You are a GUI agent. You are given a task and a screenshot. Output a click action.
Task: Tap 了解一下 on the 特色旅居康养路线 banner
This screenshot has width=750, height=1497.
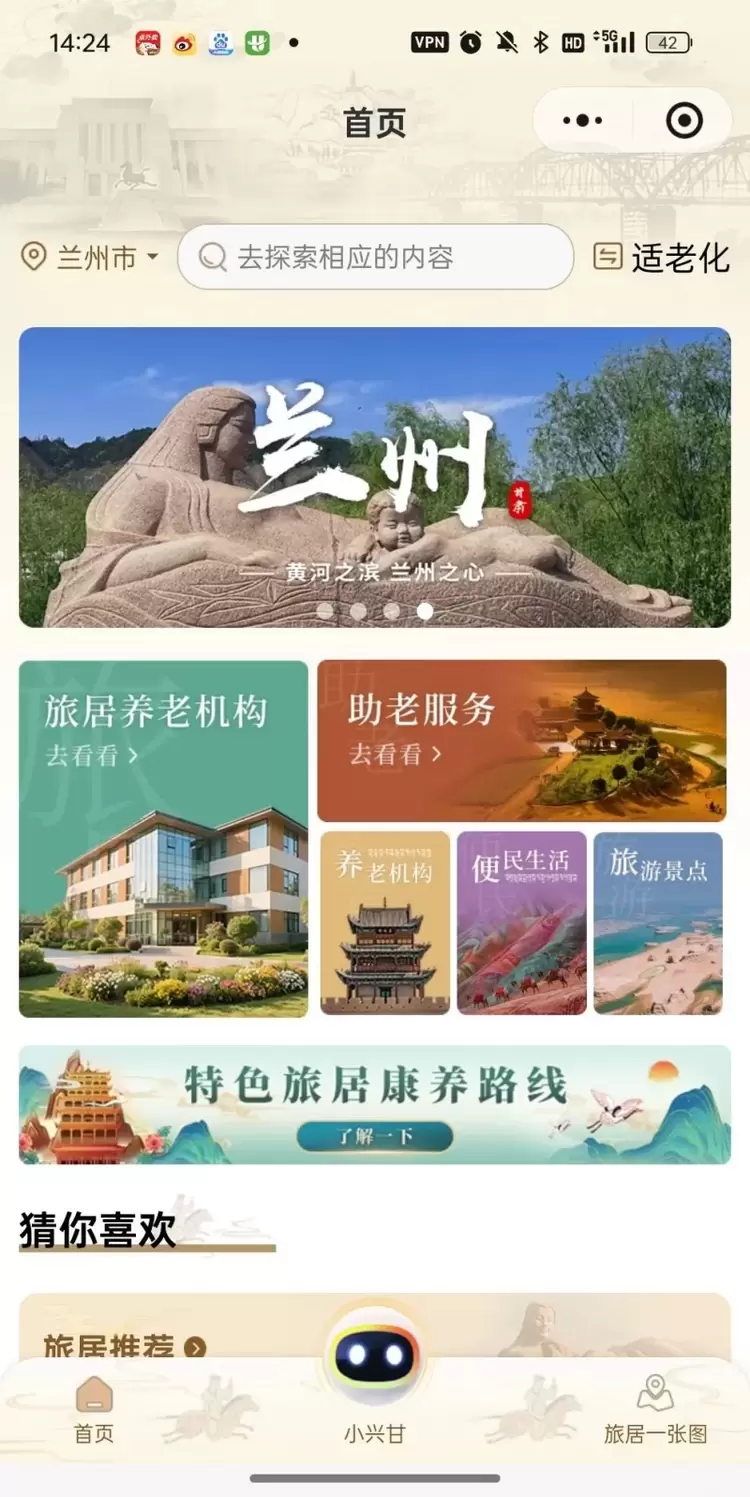click(x=375, y=1136)
